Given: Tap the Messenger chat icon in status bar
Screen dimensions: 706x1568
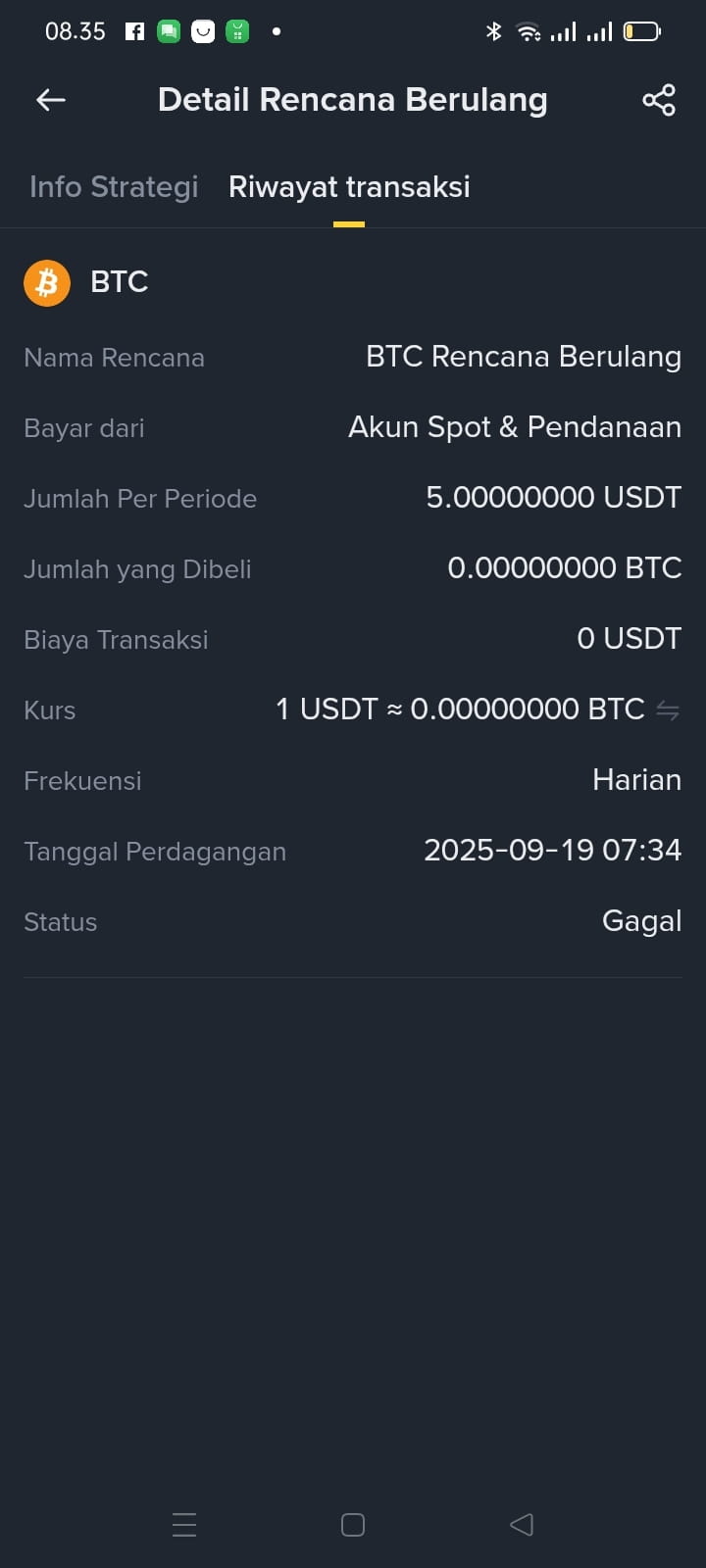Looking at the screenshot, I should click(x=168, y=30).
